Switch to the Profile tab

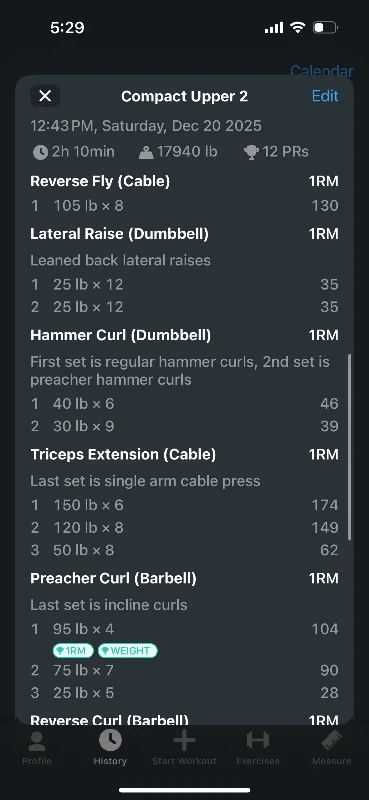[37, 748]
